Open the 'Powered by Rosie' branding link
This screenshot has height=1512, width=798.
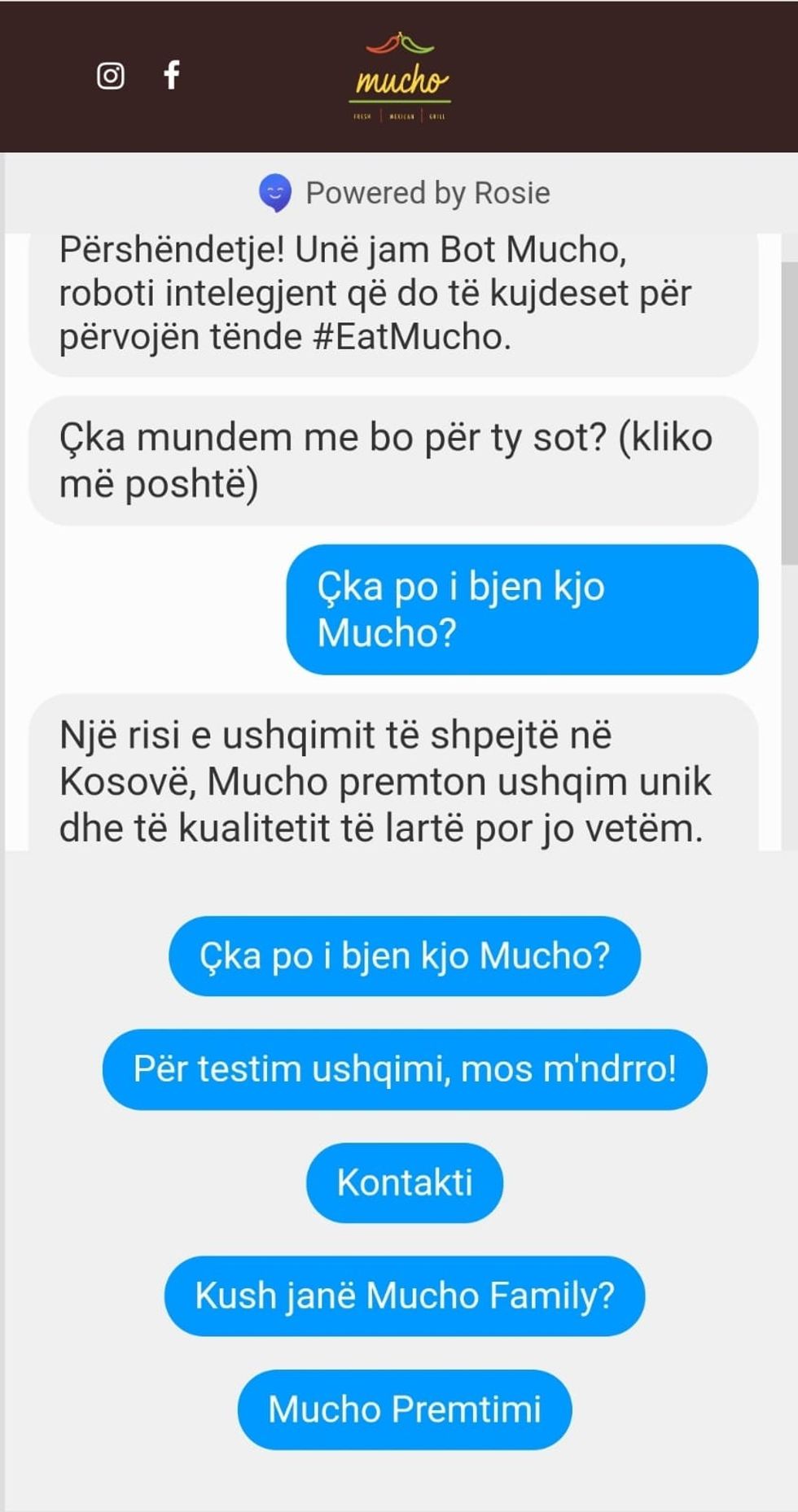[x=427, y=193]
